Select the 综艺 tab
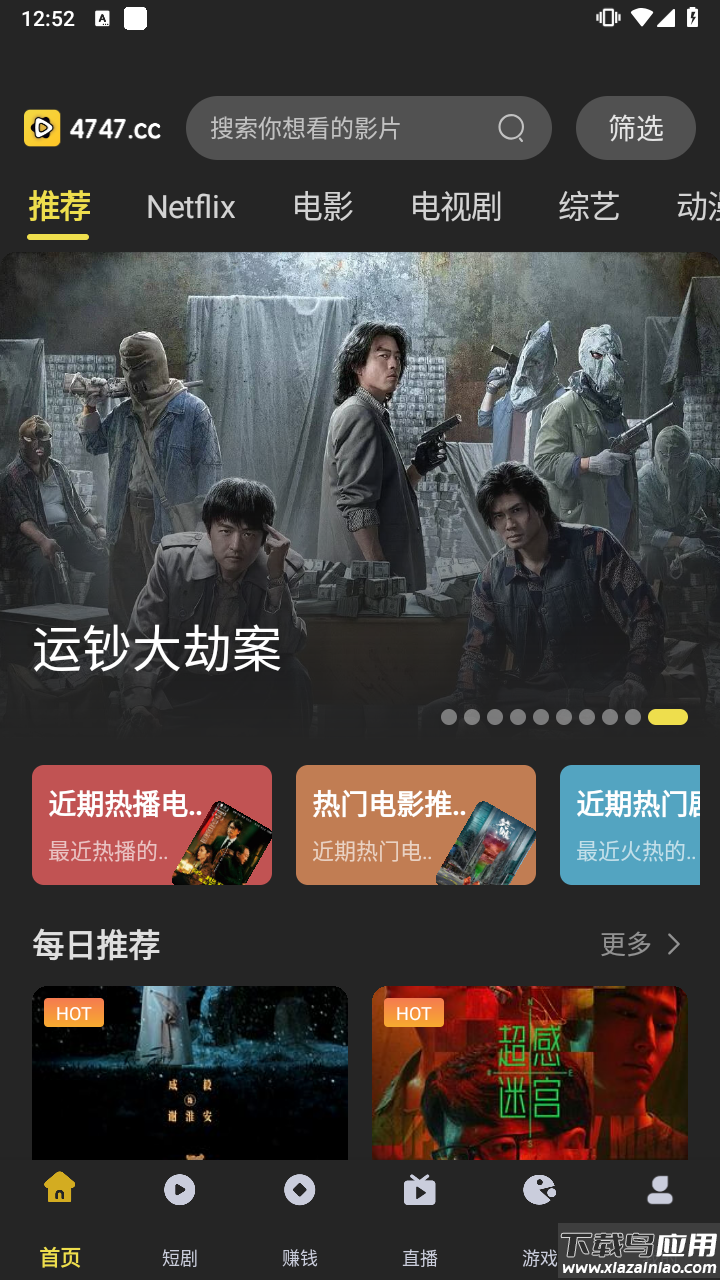Image resolution: width=720 pixels, height=1280 pixels. pos(589,207)
